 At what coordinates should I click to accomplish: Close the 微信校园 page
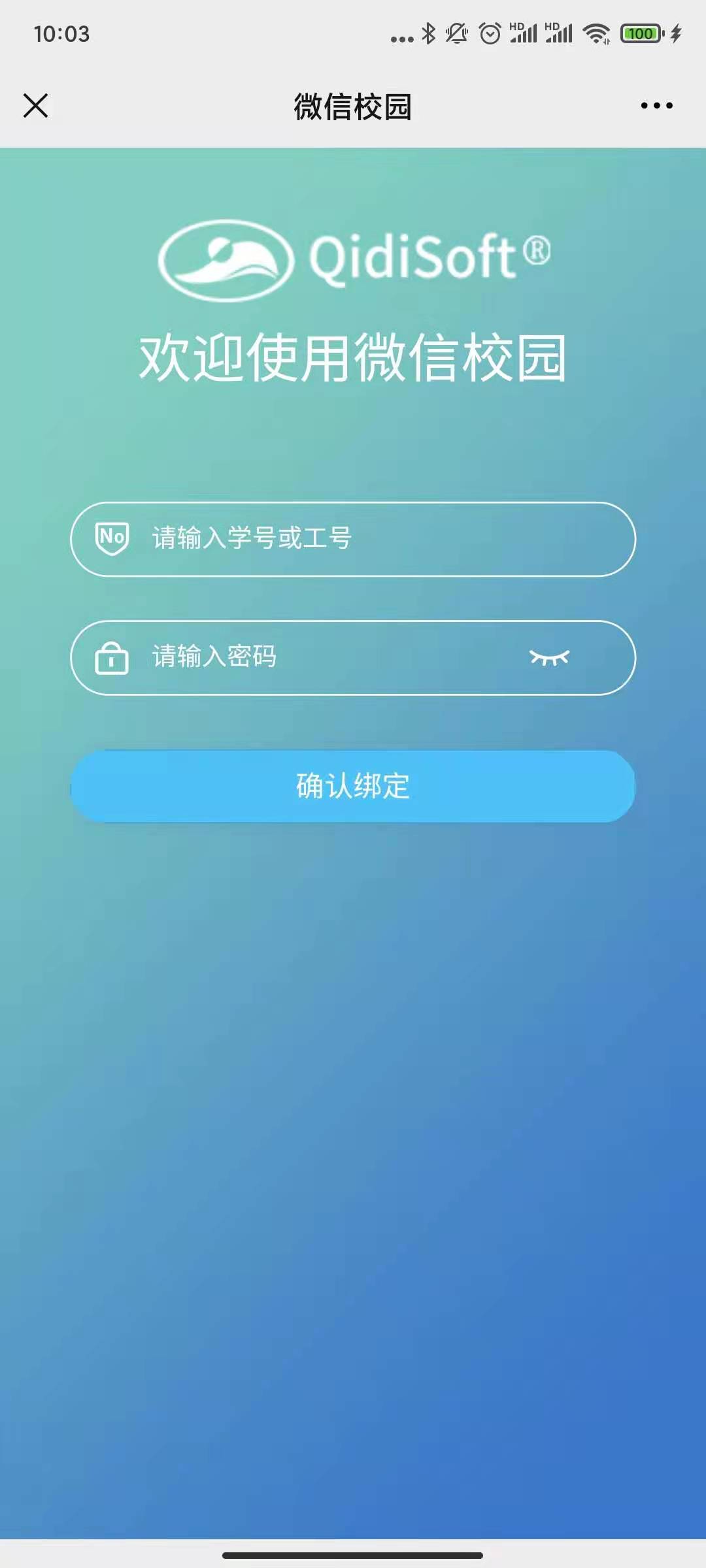(35, 105)
